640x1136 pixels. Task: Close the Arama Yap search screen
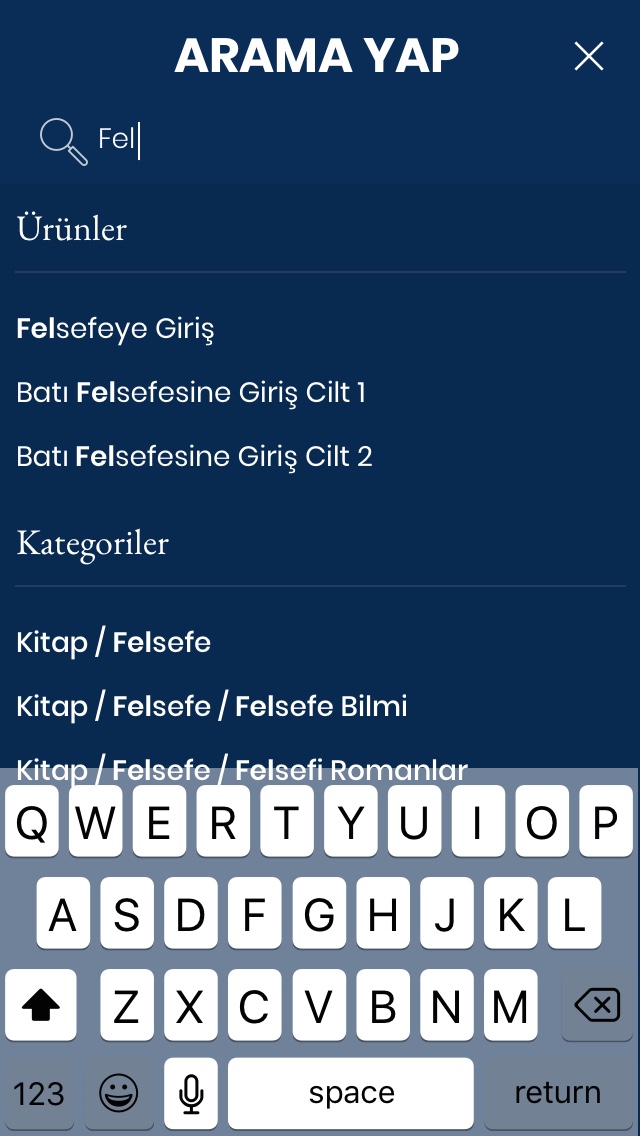pyautogui.click(x=589, y=56)
